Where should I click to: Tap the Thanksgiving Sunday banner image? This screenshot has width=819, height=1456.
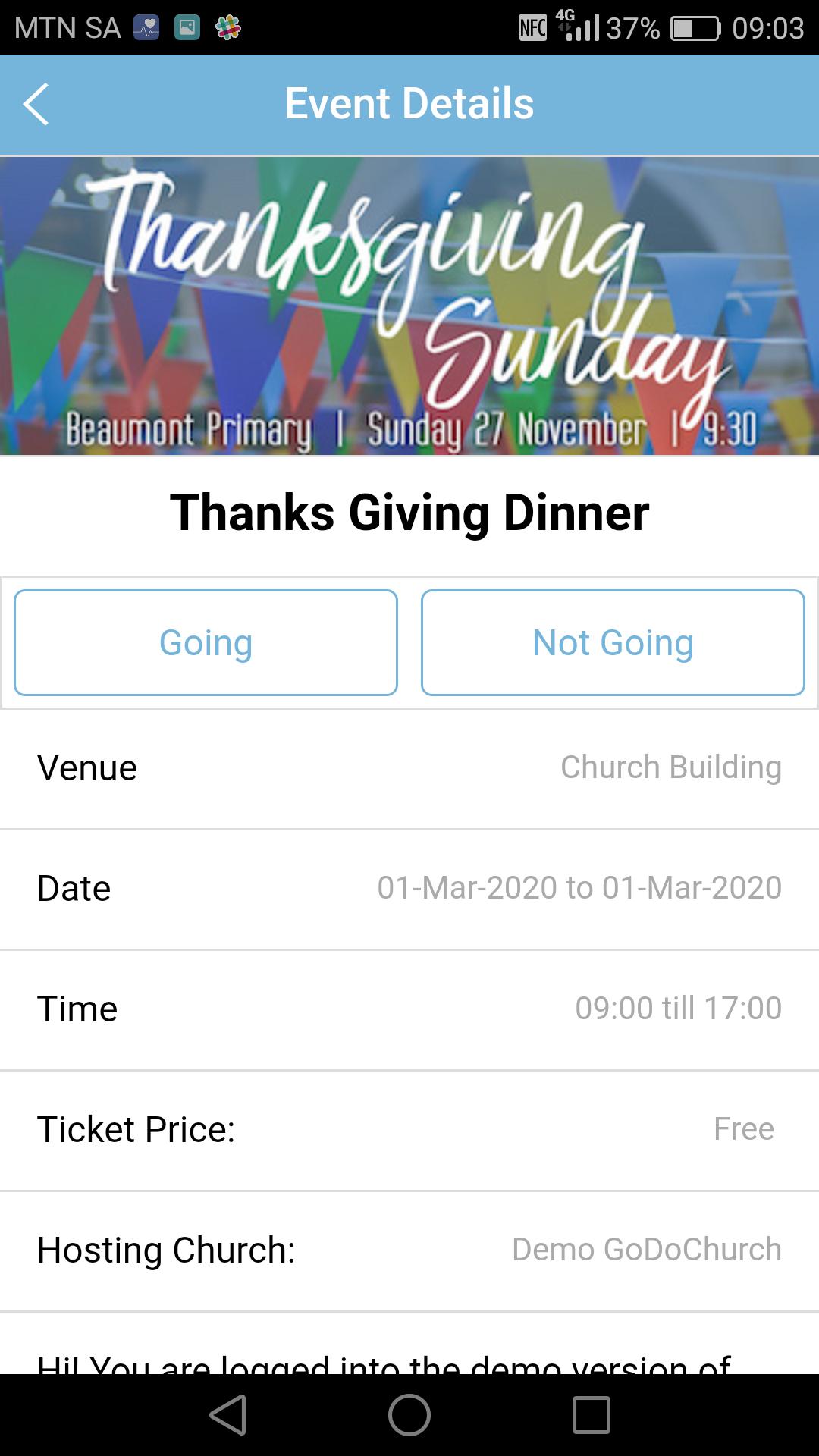409,303
